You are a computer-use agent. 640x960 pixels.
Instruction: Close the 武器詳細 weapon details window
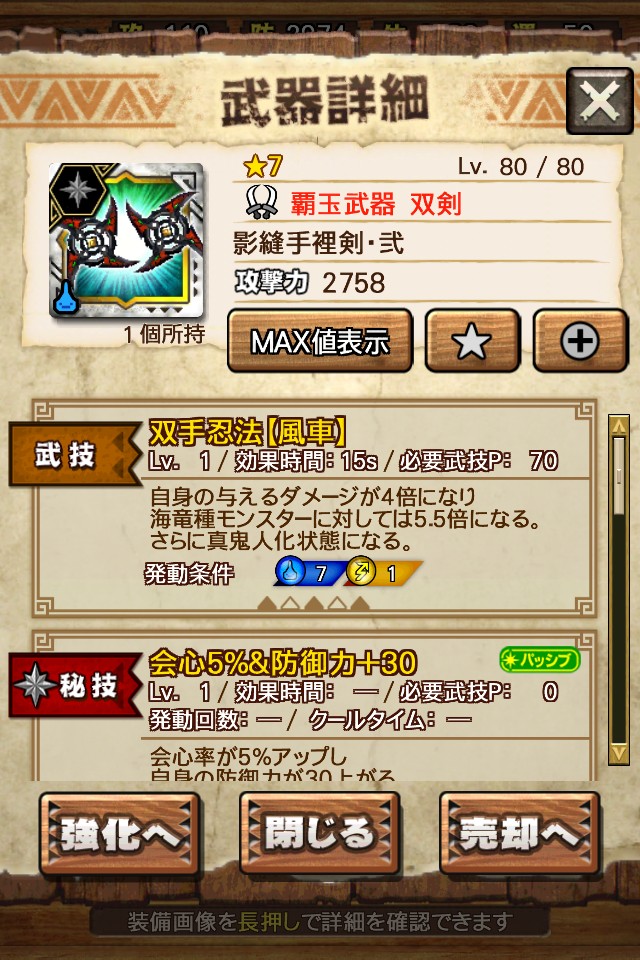[x=598, y=101]
